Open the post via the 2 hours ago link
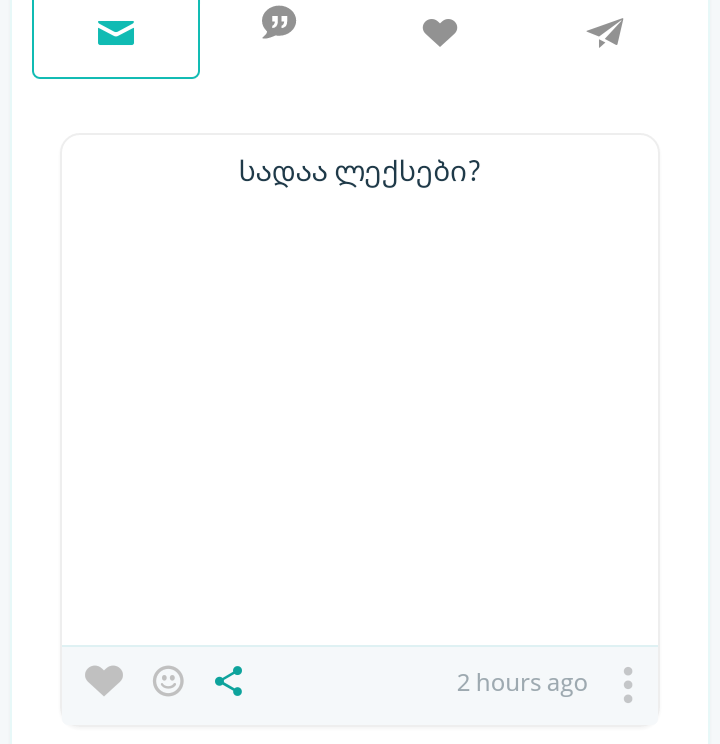 522,683
